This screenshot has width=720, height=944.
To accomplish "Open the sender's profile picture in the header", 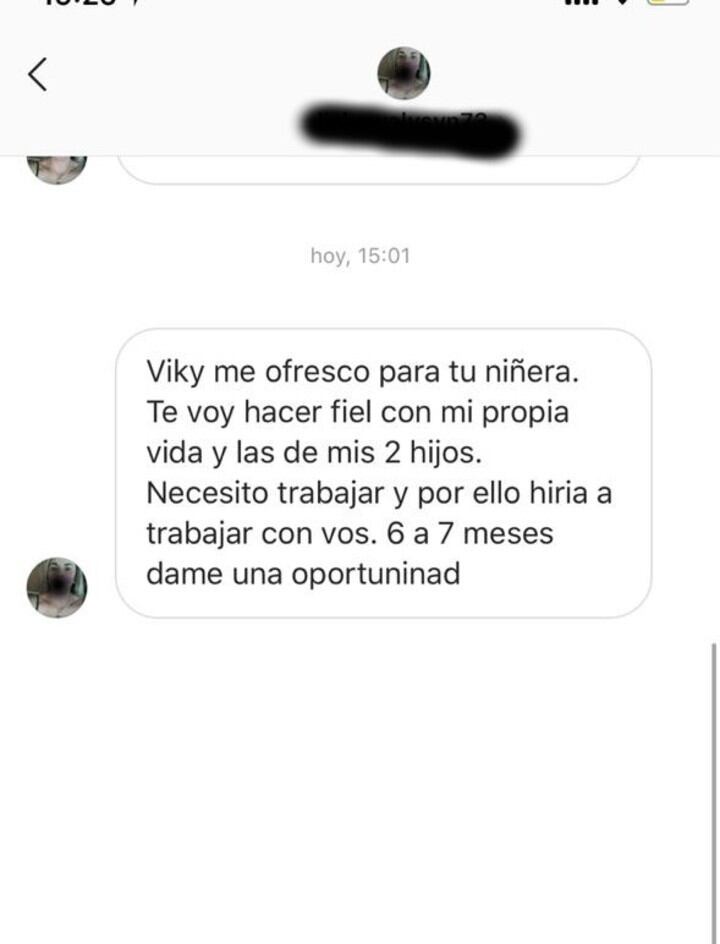I will click(403, 73).
